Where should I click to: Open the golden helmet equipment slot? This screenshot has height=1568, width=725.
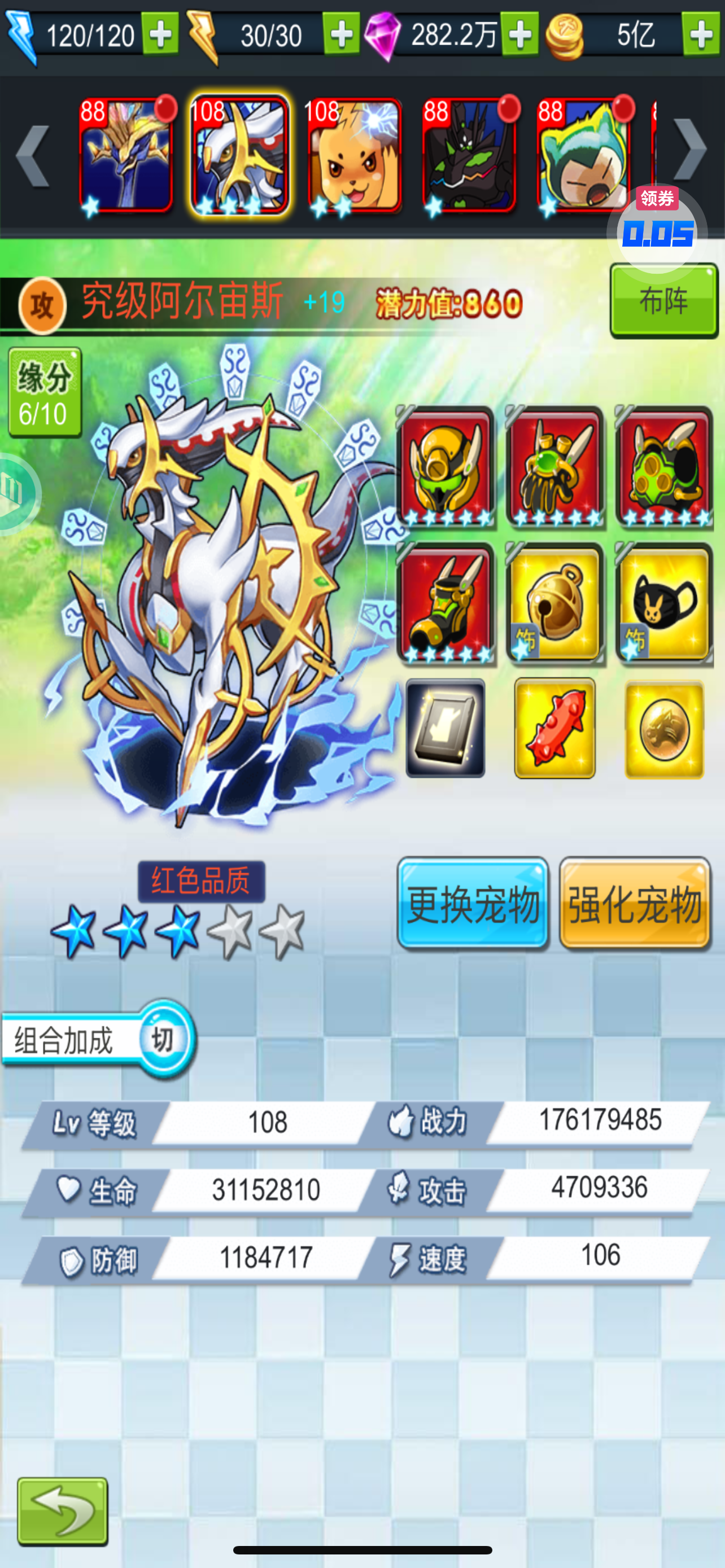[446, 467]
